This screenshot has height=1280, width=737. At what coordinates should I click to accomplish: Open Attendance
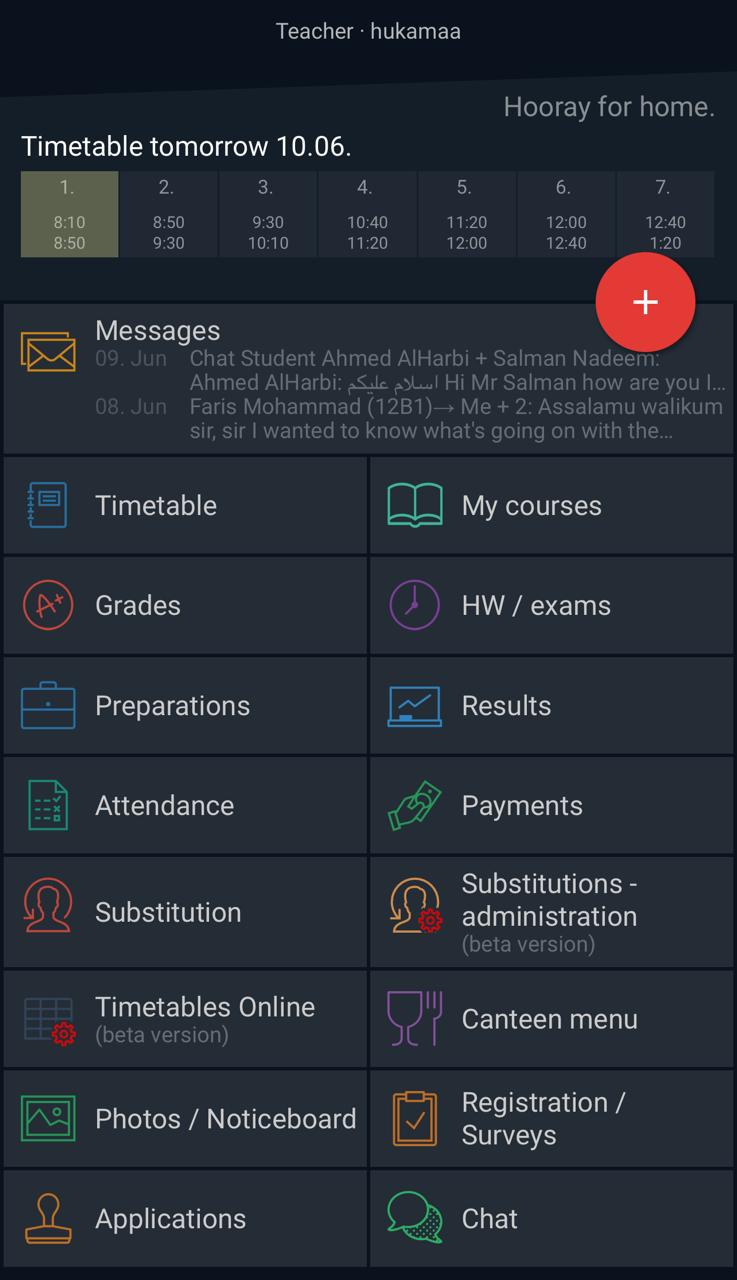click(x=185, y=805)
